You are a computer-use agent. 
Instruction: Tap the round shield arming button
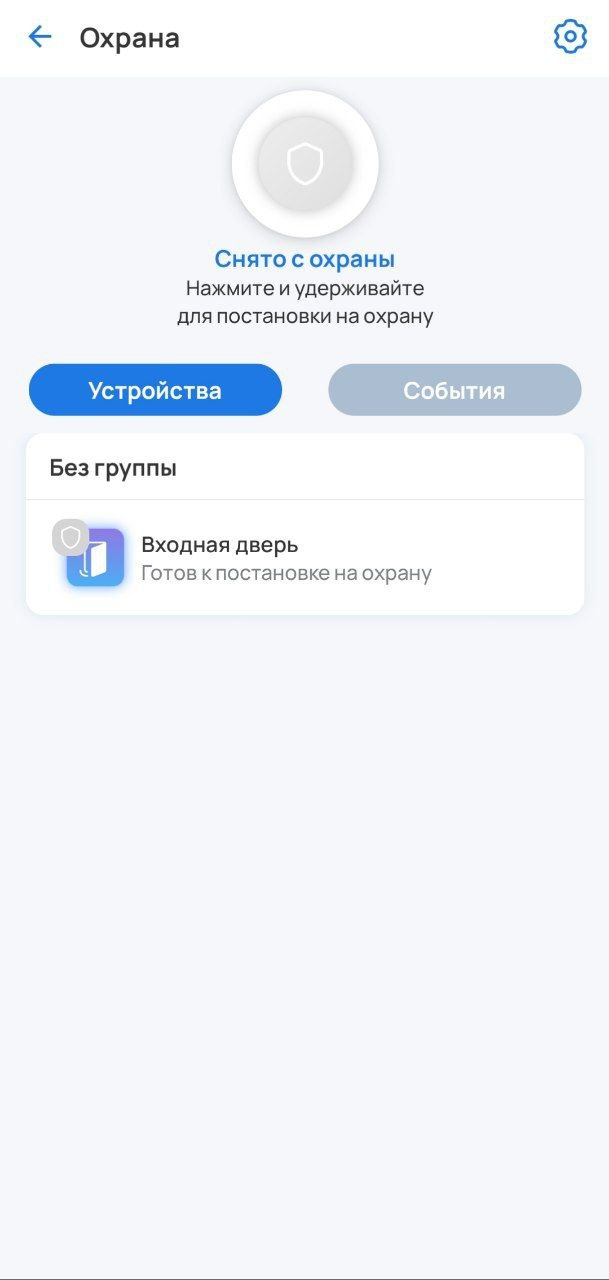(305, 164)
